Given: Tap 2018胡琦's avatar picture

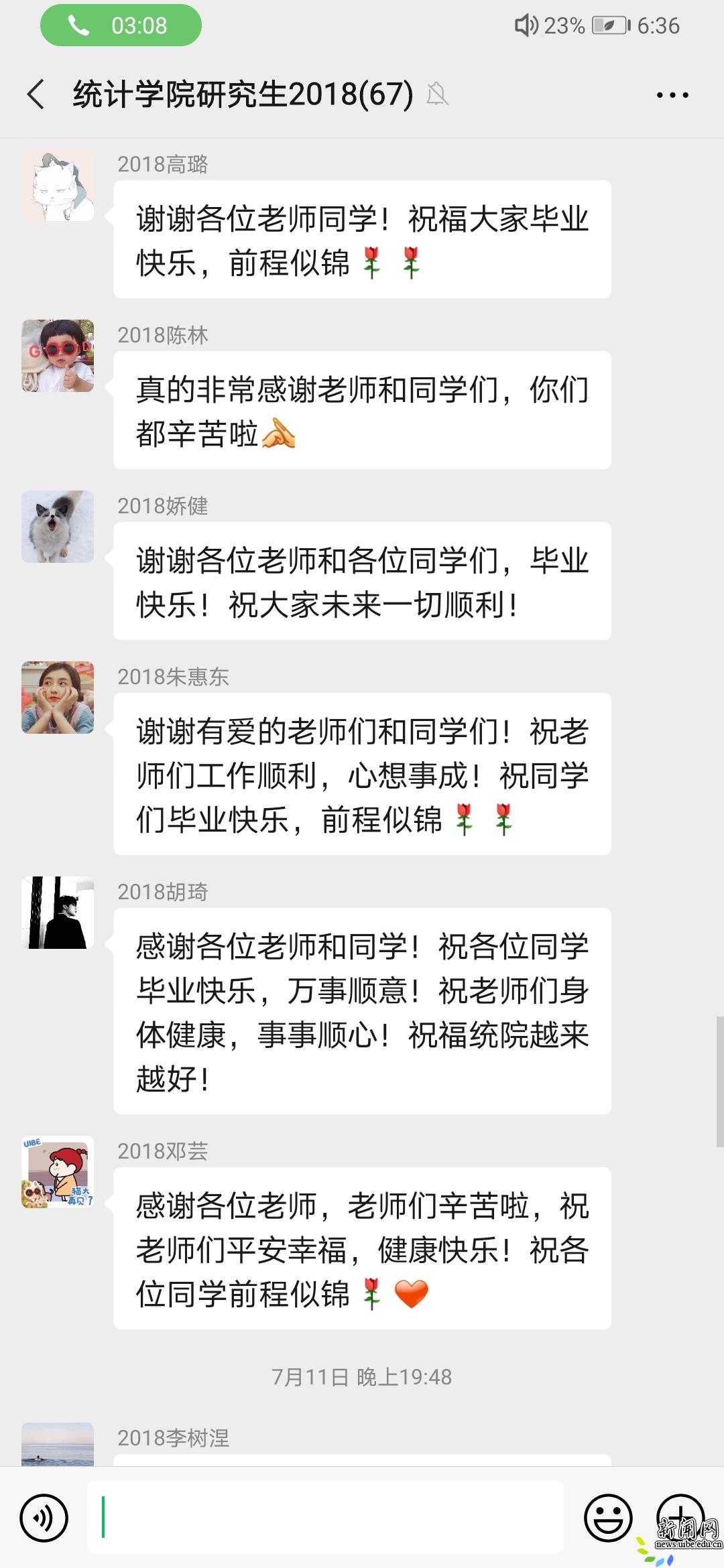Looking at the screenshot, I should [58, 913].
